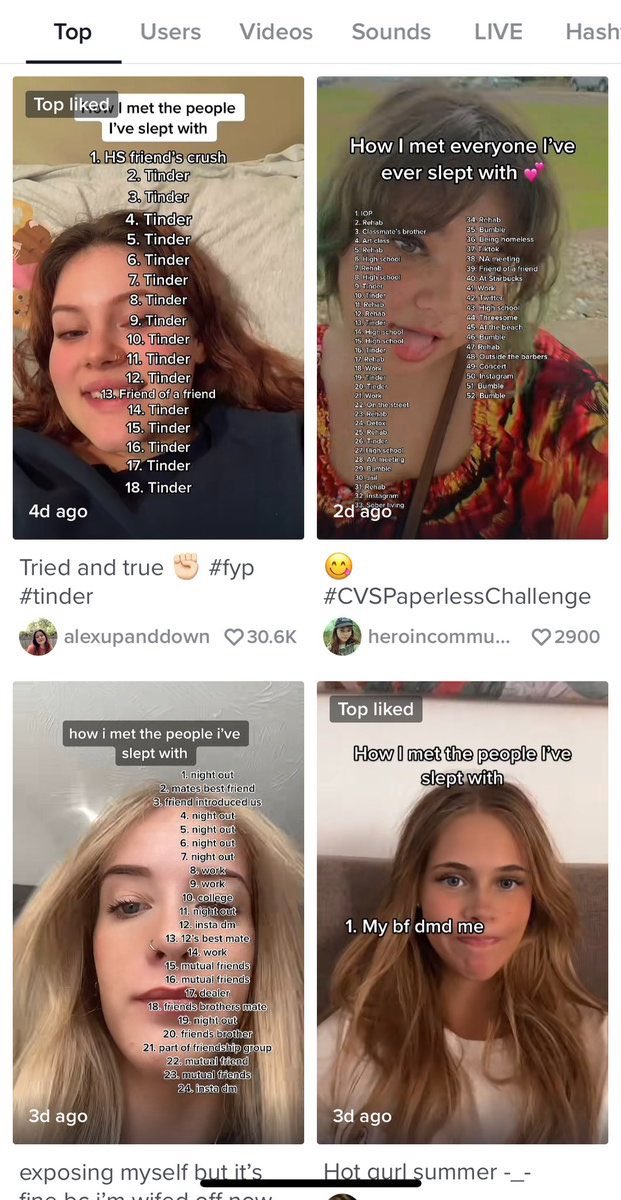The width and height of the screenshot is (621, 1200).
Task: Open the #CVSPaperlessChallenge video
Action: [462, 308]
